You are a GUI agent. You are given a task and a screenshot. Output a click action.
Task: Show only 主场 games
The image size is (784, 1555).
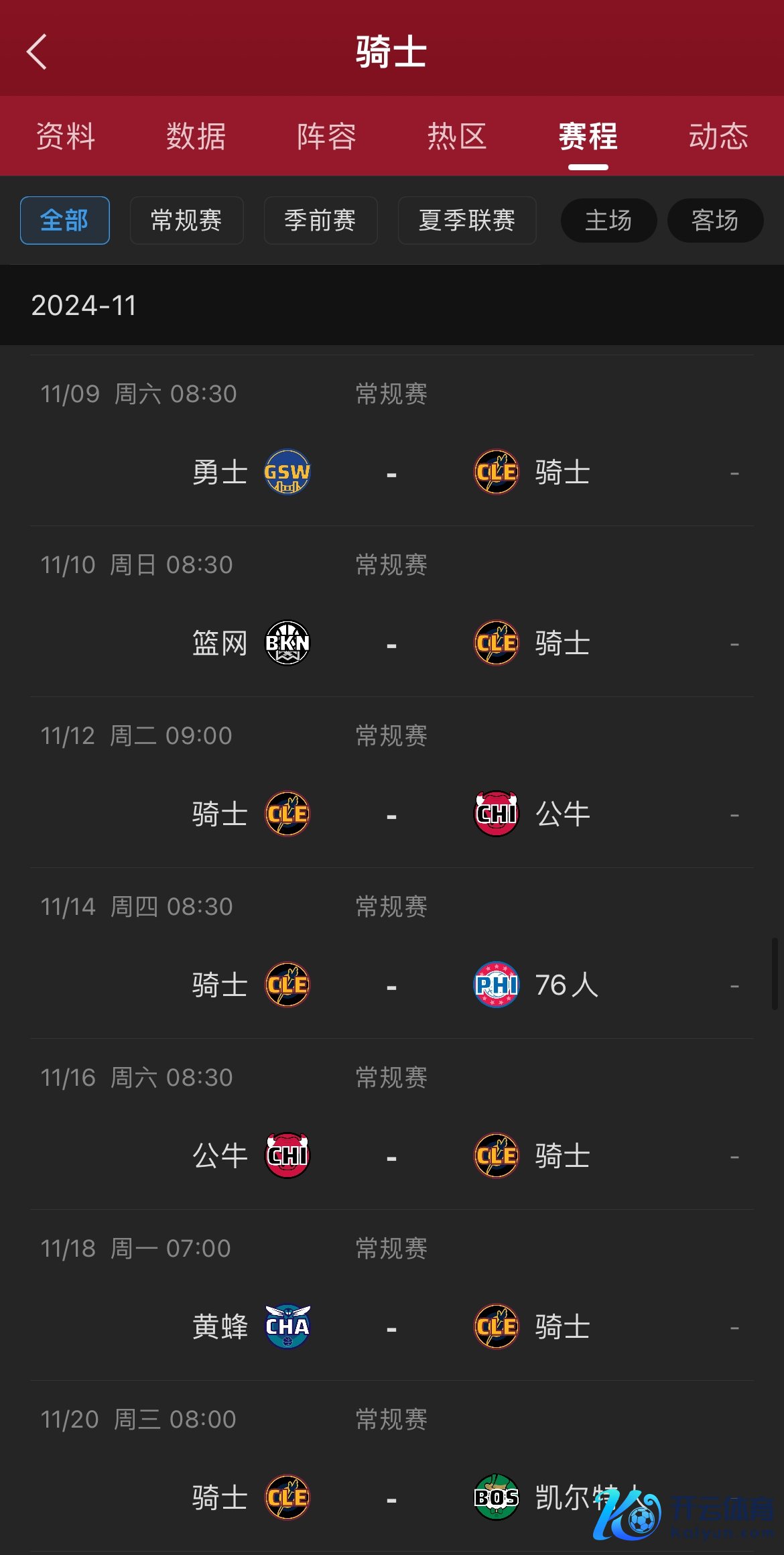click(x=608, y=221)
